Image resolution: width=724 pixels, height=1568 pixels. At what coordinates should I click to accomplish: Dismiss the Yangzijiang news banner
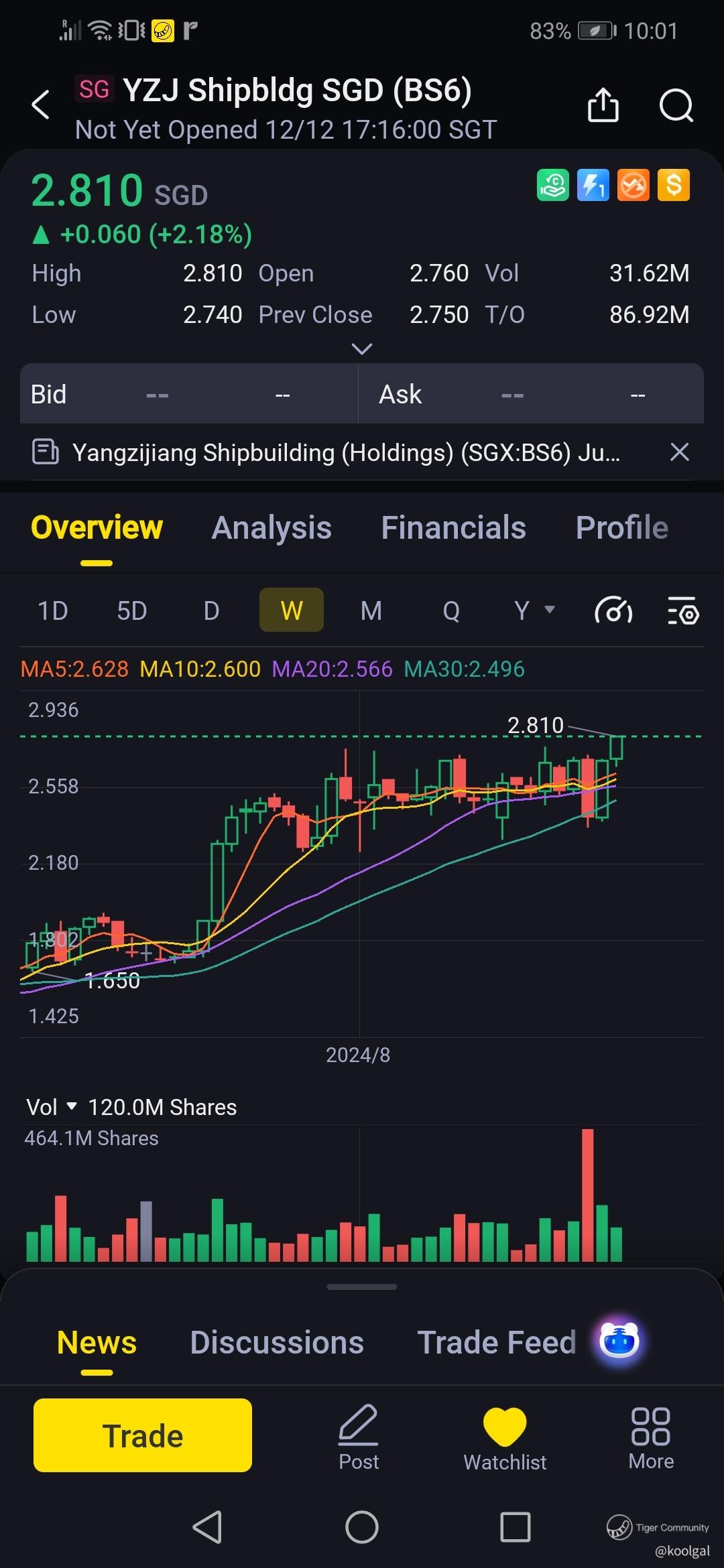[679, 452]
